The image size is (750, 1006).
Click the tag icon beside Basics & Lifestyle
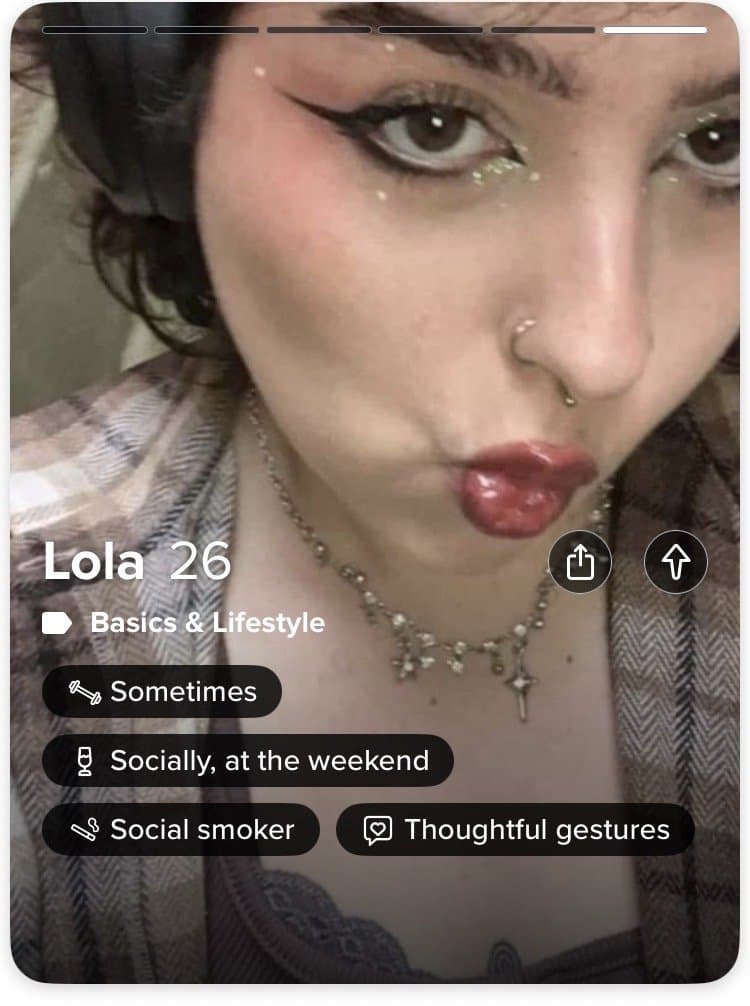point(57,623)
